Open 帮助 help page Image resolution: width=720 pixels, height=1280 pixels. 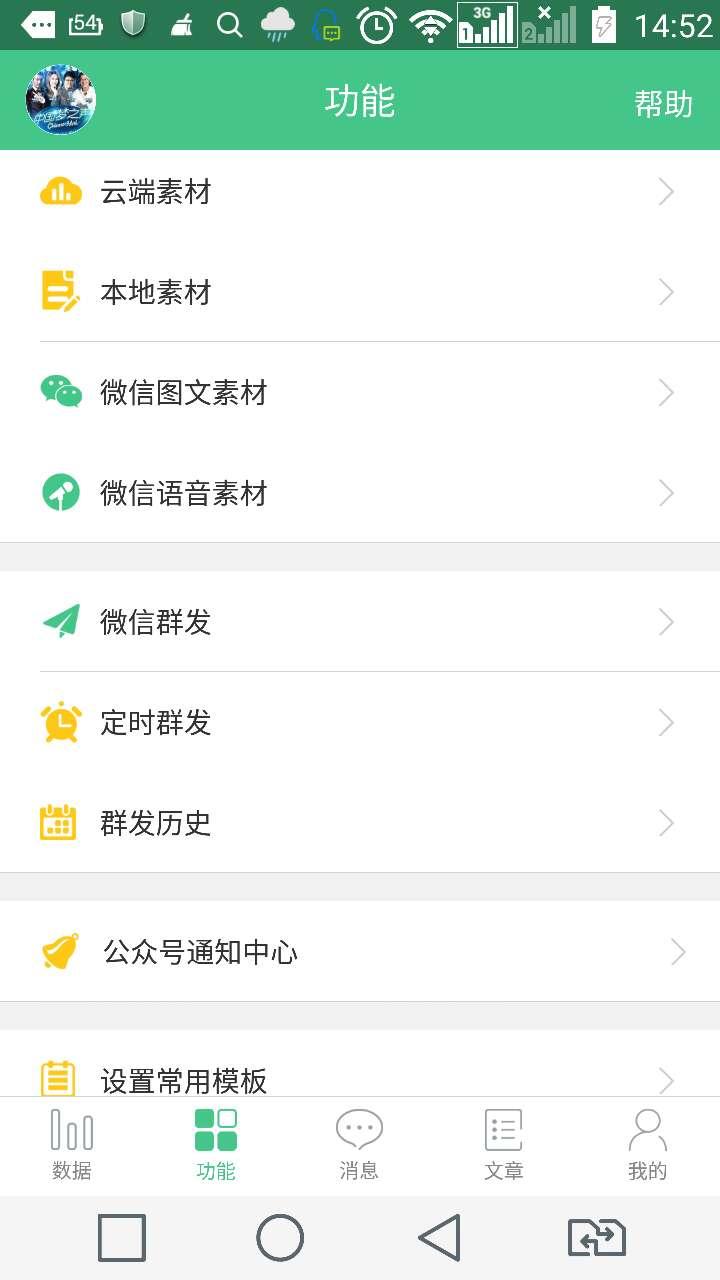click(663, 103)
